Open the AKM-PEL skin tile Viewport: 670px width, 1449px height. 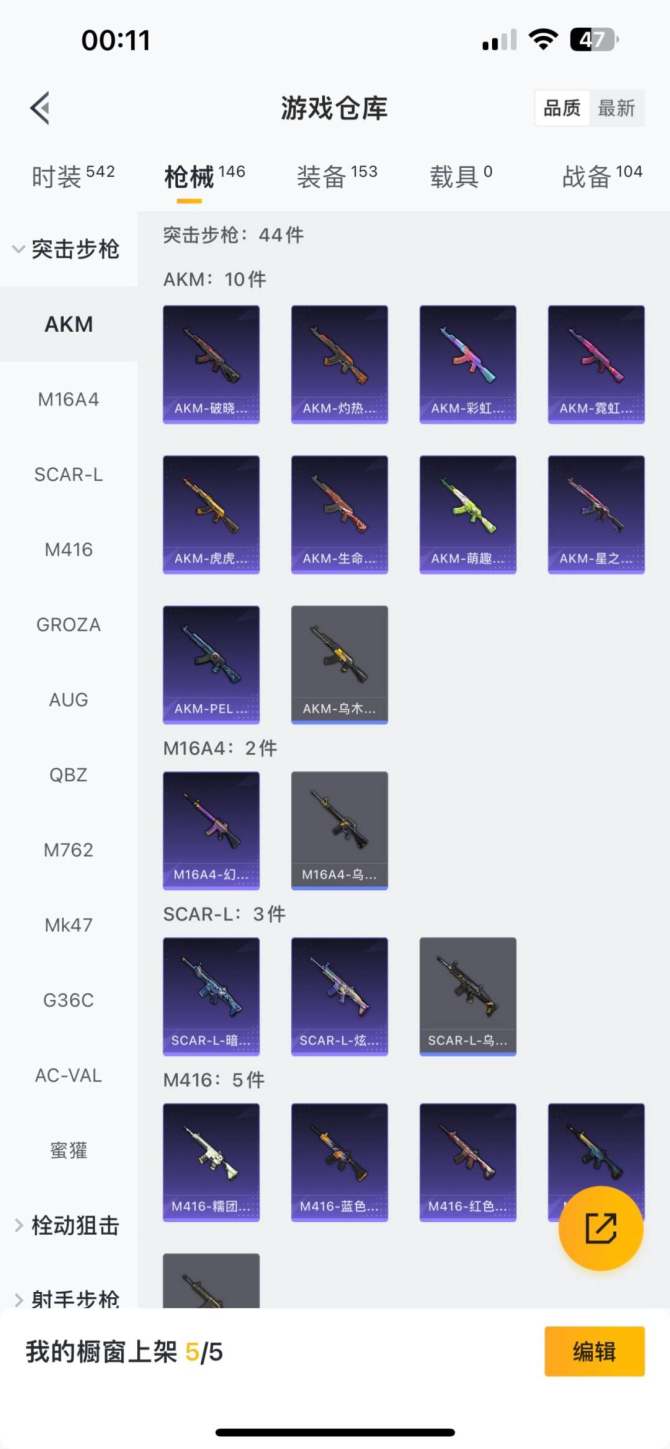pos(211,664)
